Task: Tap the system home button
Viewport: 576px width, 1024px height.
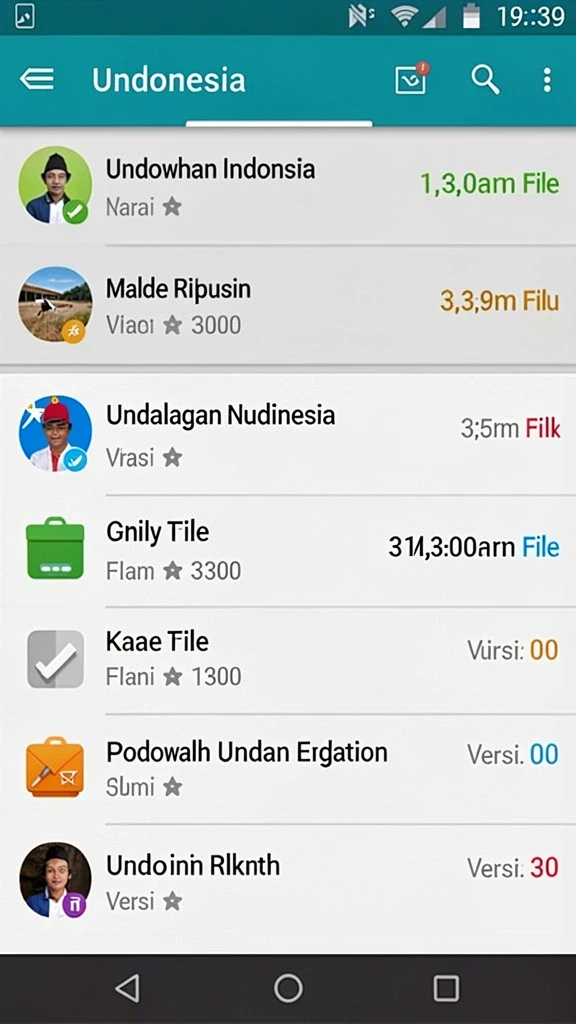Action: (x=288, y=988)
